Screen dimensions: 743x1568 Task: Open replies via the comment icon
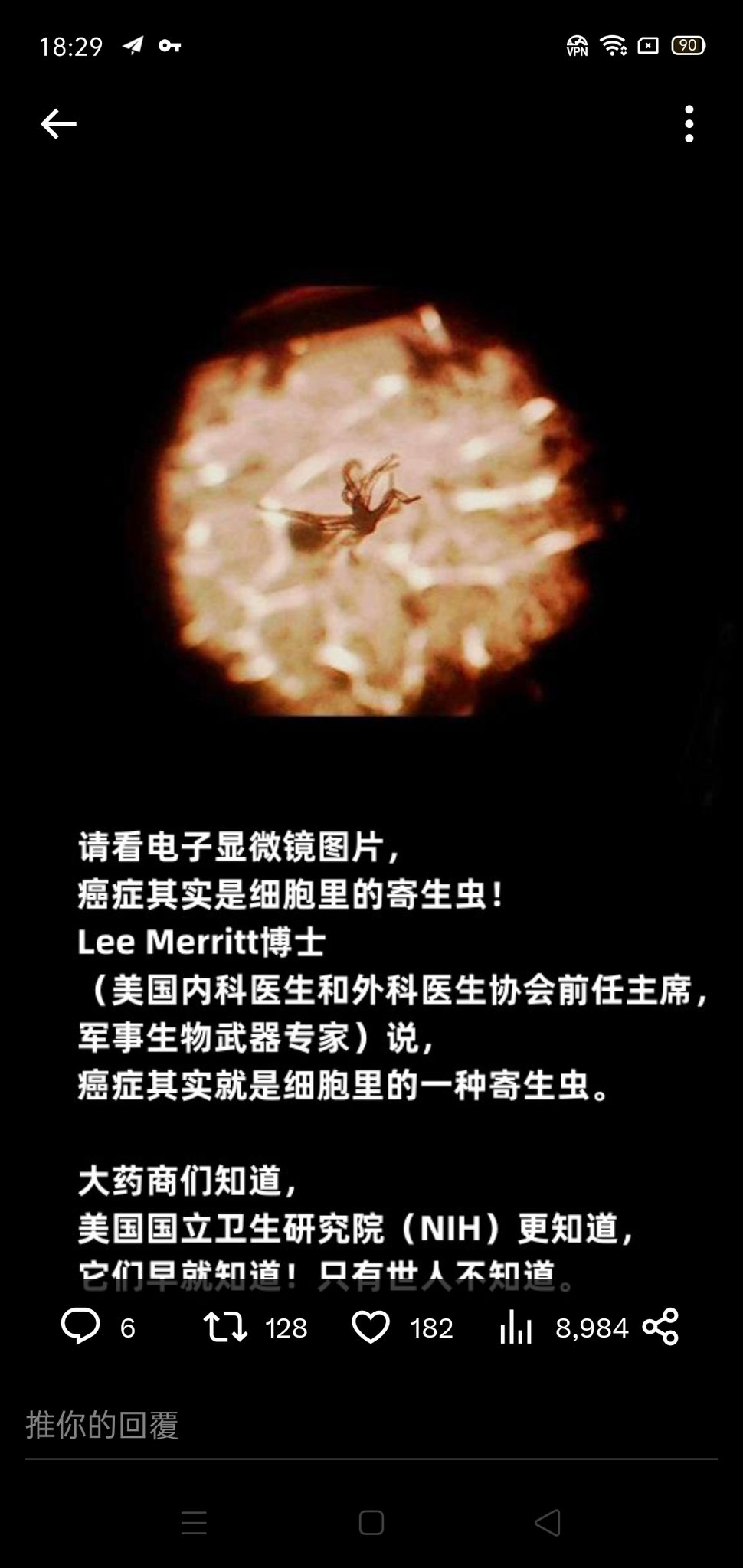(x=80, y=1327)
